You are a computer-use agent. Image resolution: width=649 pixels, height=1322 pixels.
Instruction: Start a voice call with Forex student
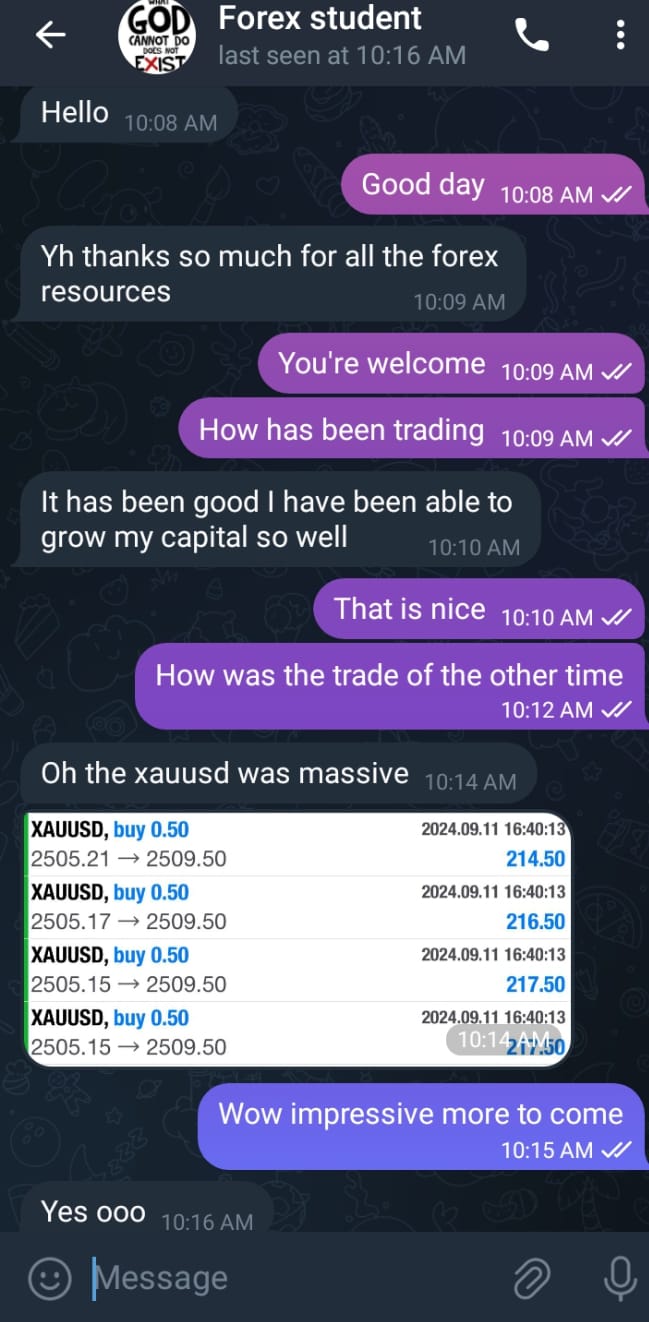coord(532,37)
